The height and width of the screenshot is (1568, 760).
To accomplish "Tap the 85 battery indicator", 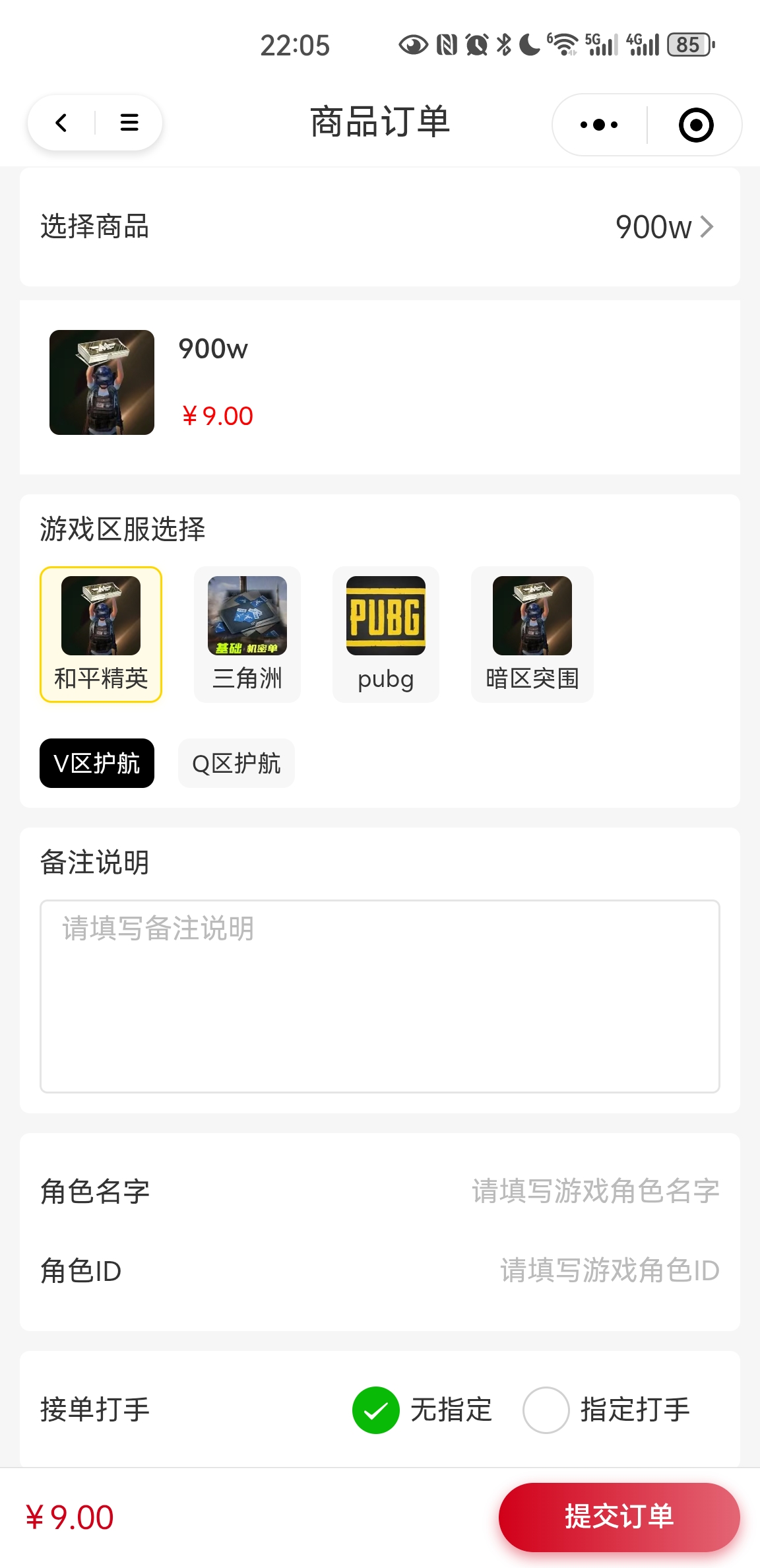I will [x=688, y=44].
